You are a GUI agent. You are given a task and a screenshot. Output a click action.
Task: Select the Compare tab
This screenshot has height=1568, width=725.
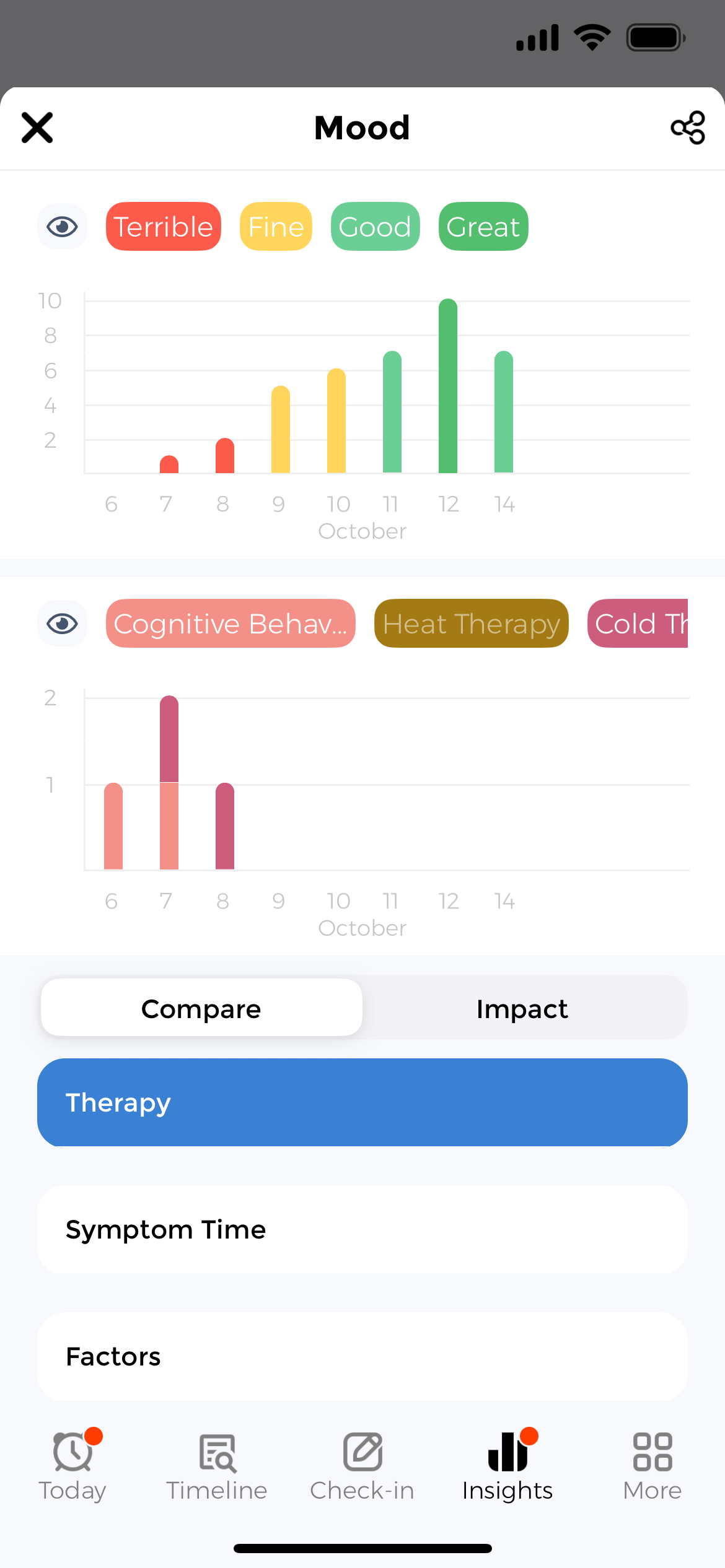201,1008
